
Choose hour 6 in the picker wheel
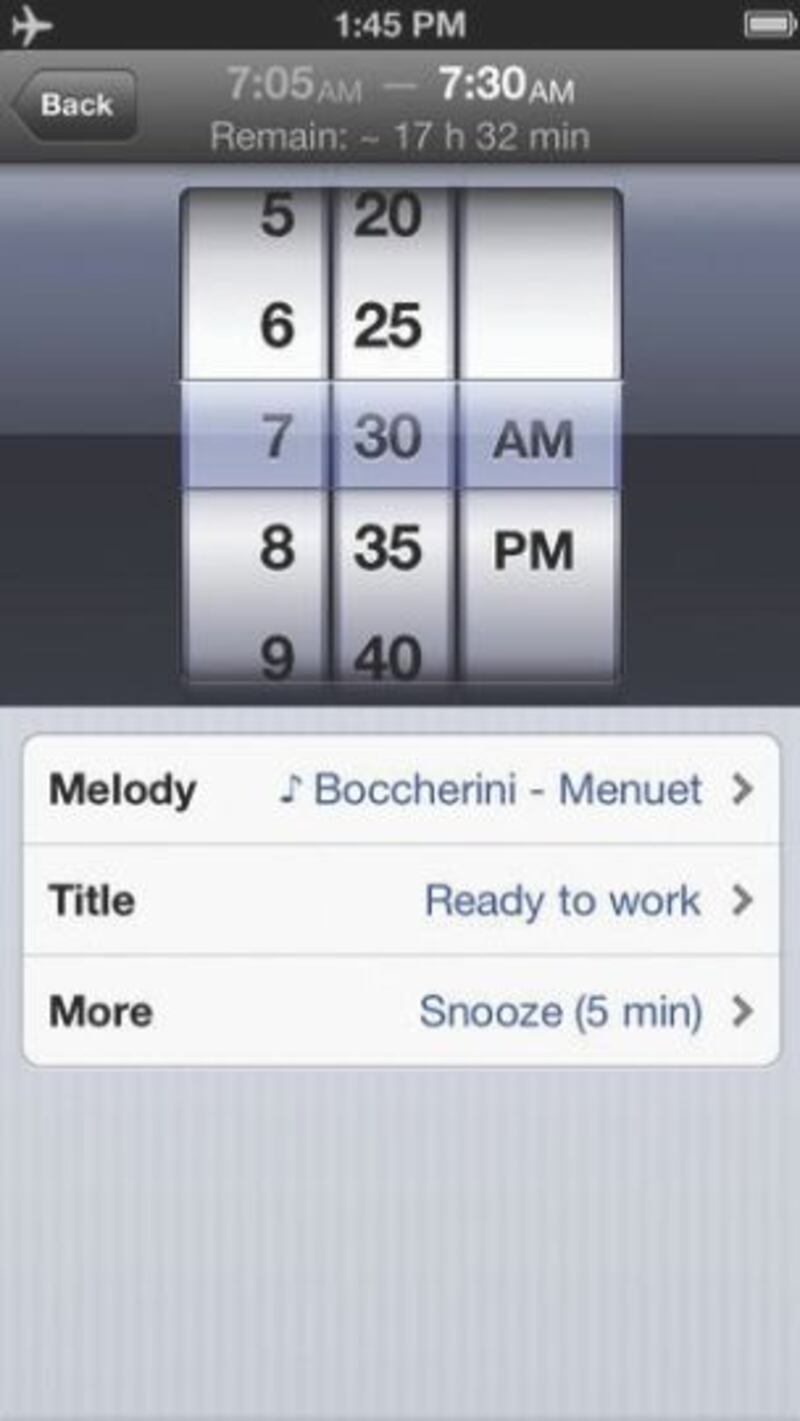(x=276, y=326)
